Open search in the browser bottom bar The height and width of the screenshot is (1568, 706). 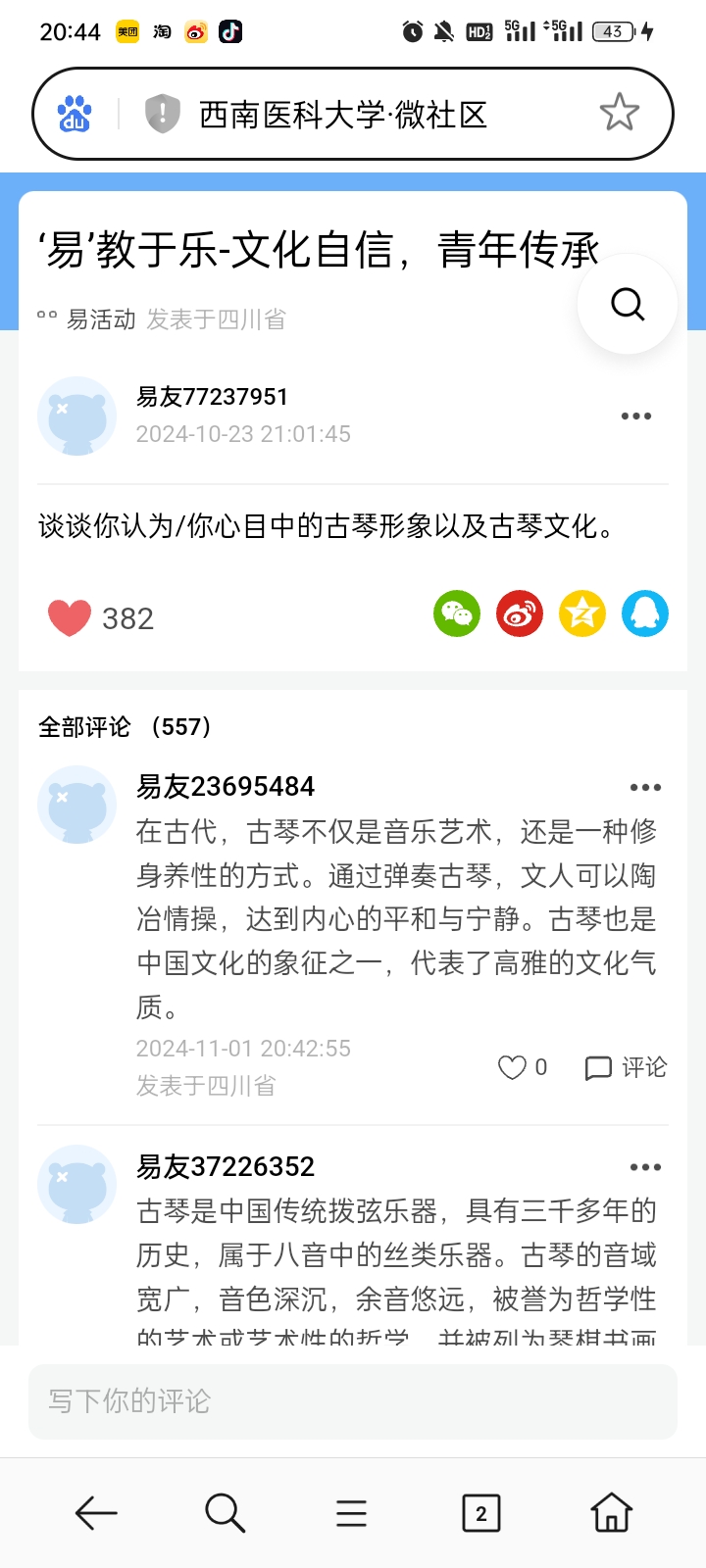click(x=225, y=1513)
